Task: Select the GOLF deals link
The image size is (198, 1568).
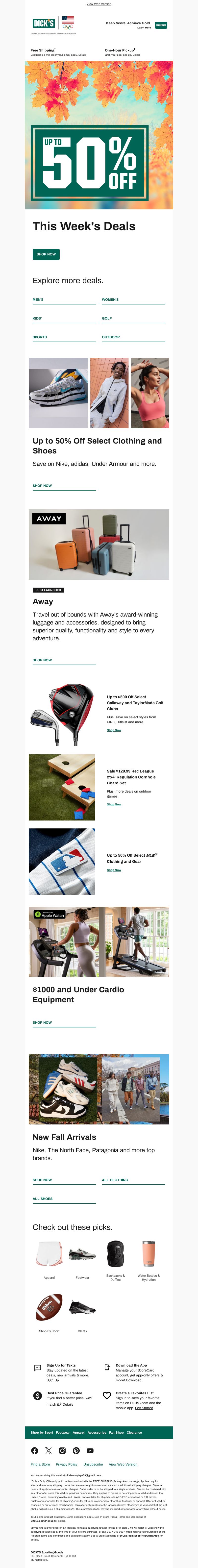Action: [107, 318]
